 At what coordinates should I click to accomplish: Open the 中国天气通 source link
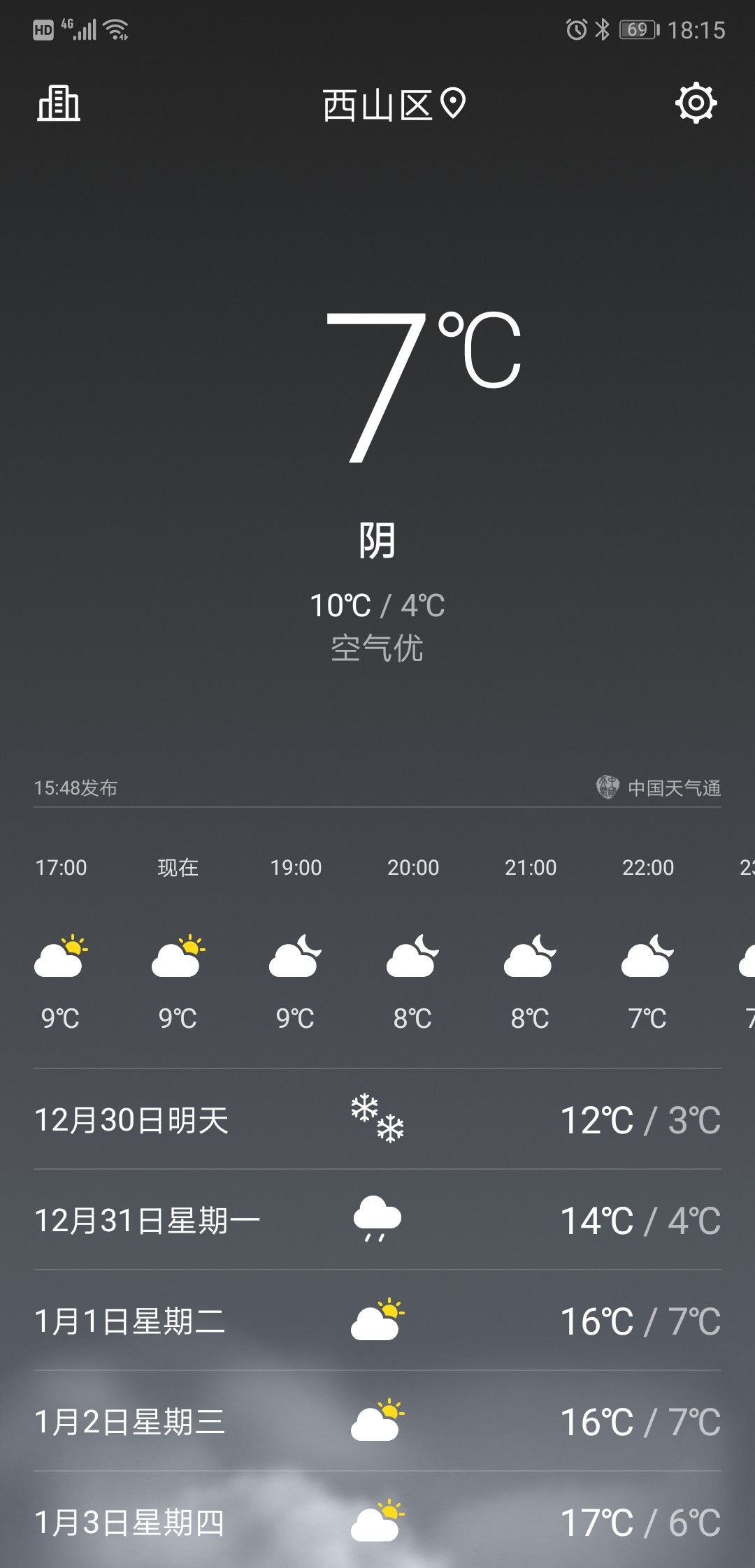(659, 787)
